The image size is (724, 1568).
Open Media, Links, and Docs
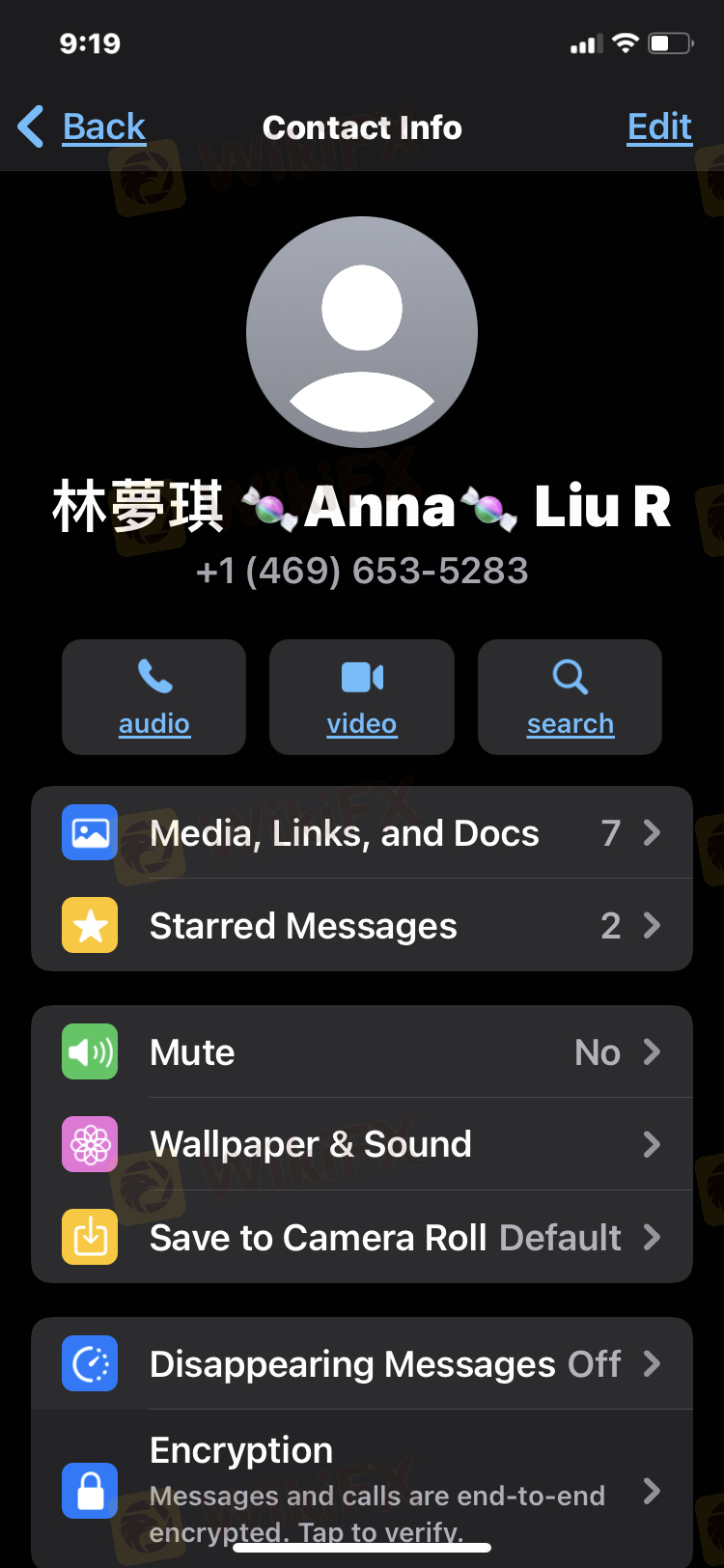(362, 833)
